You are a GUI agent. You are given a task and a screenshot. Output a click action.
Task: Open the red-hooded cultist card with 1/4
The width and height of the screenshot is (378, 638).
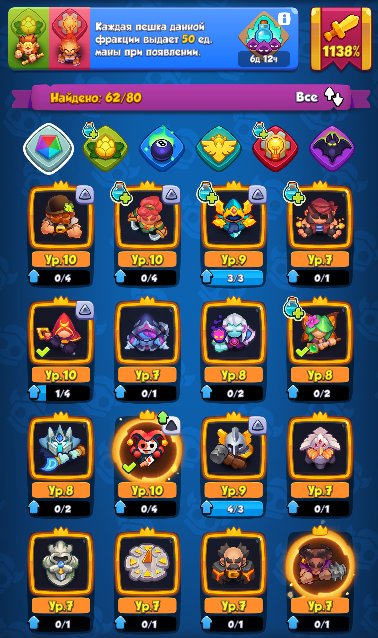61,350
